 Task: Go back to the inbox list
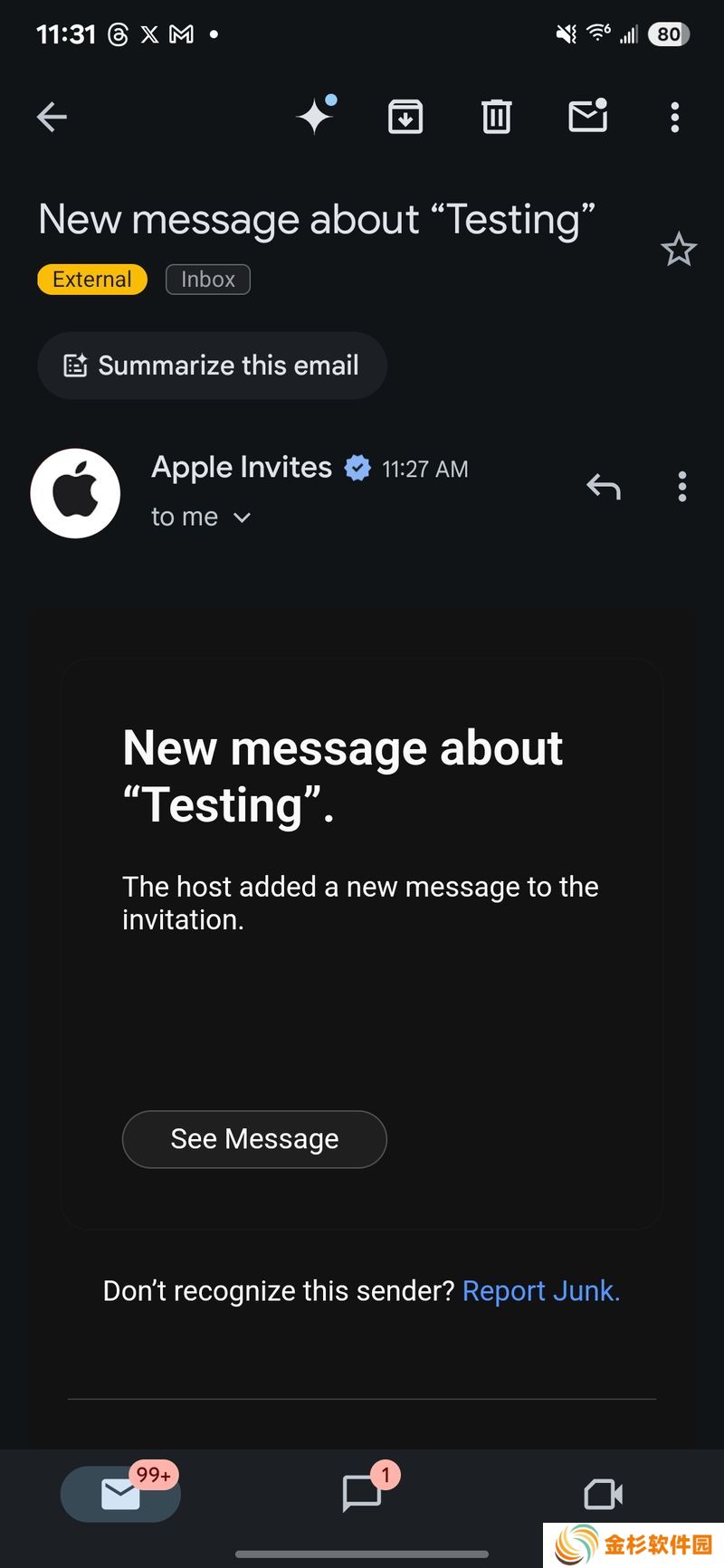click(x=52, y=117)
